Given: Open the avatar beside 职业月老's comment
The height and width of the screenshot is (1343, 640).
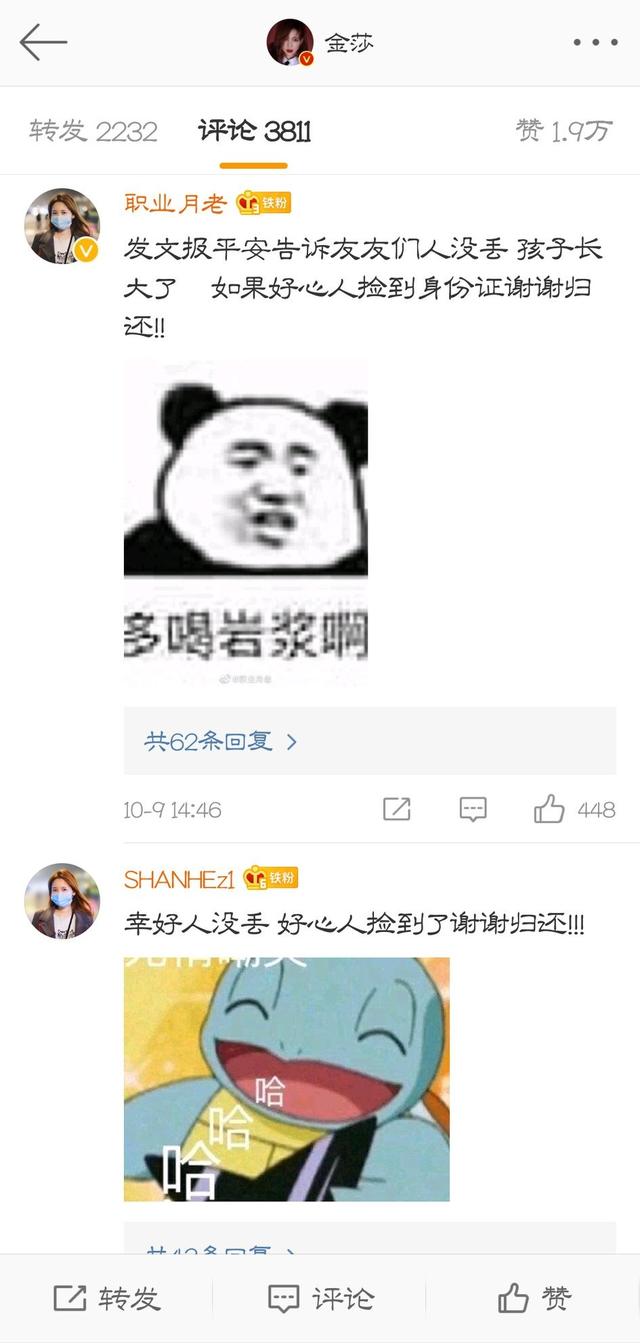Looking at the screenshot, I should (62, 226).
